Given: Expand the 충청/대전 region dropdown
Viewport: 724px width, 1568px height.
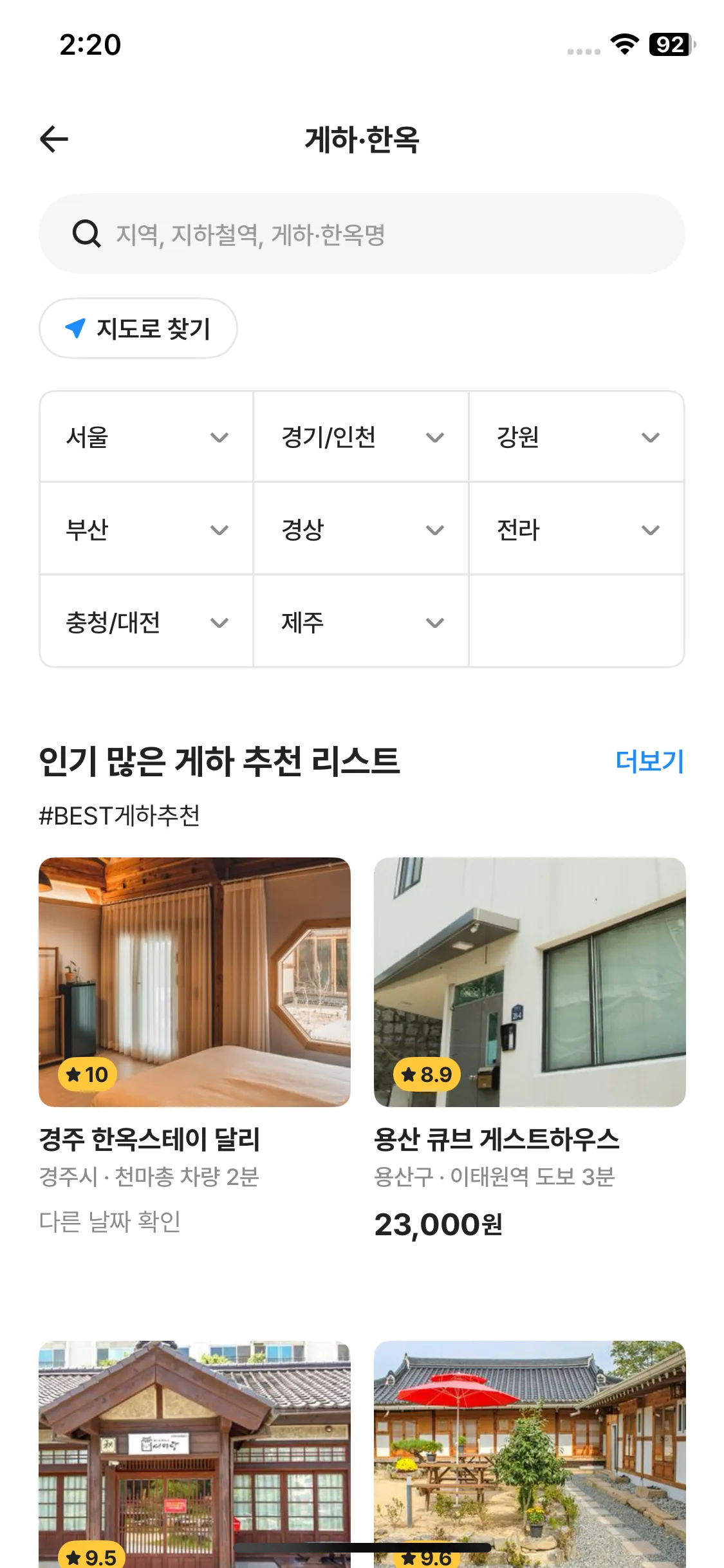Looking at the screenshot, I should [x=147, y=622].
